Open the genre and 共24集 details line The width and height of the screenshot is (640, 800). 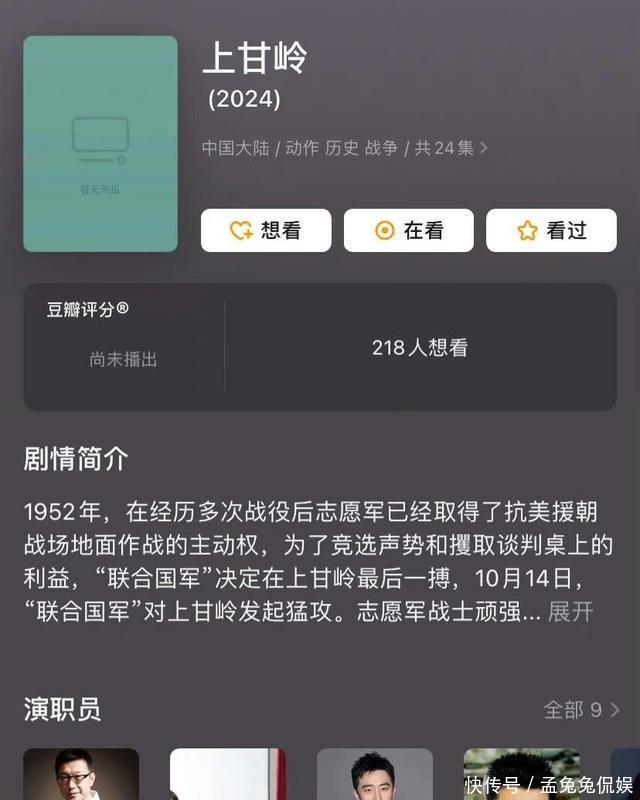click(345, 148)
